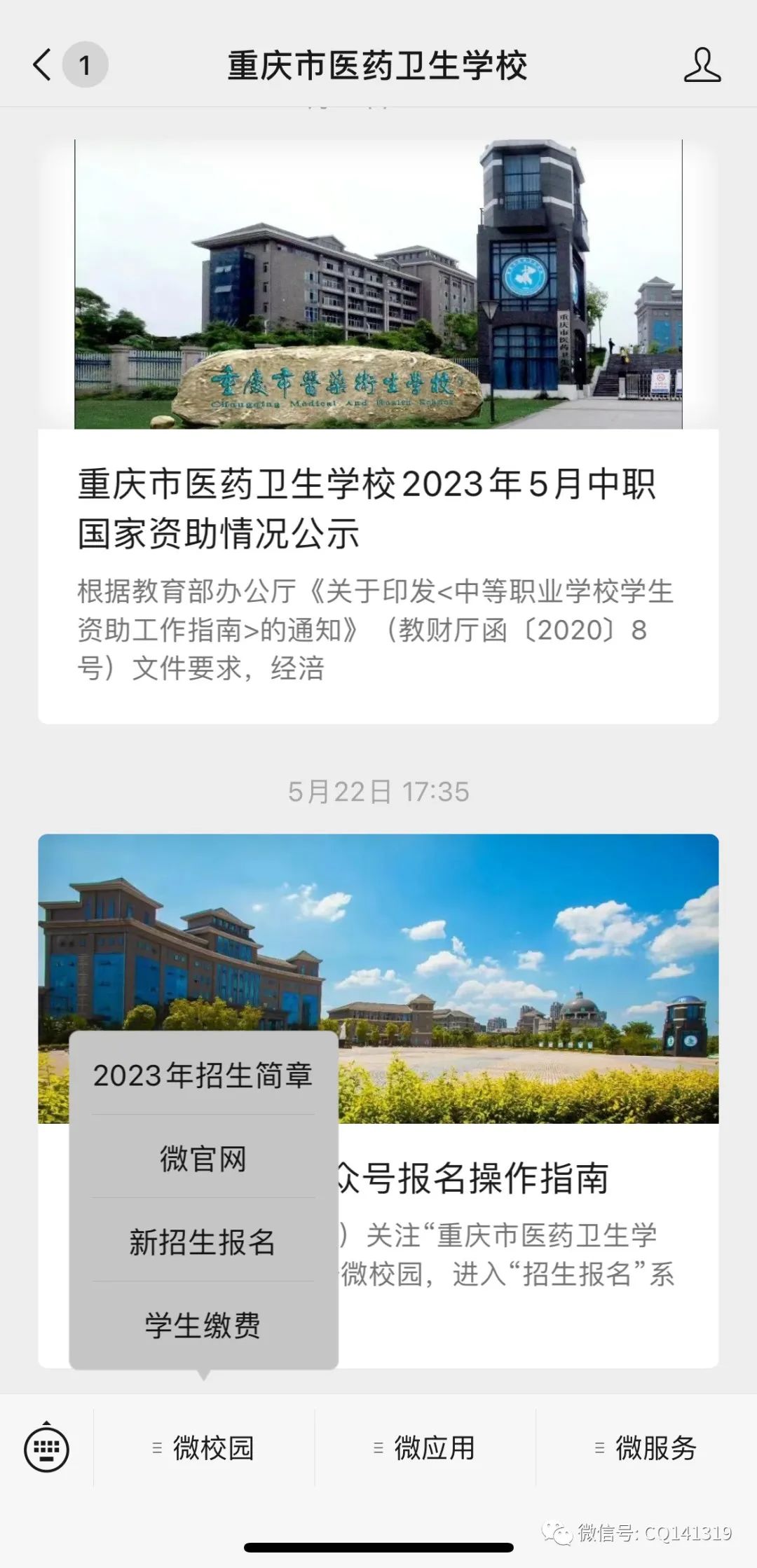Choose 新招生报名 in the popup menu
This screenshot has width=757, height=1568.
click(x=203, y=1242)
